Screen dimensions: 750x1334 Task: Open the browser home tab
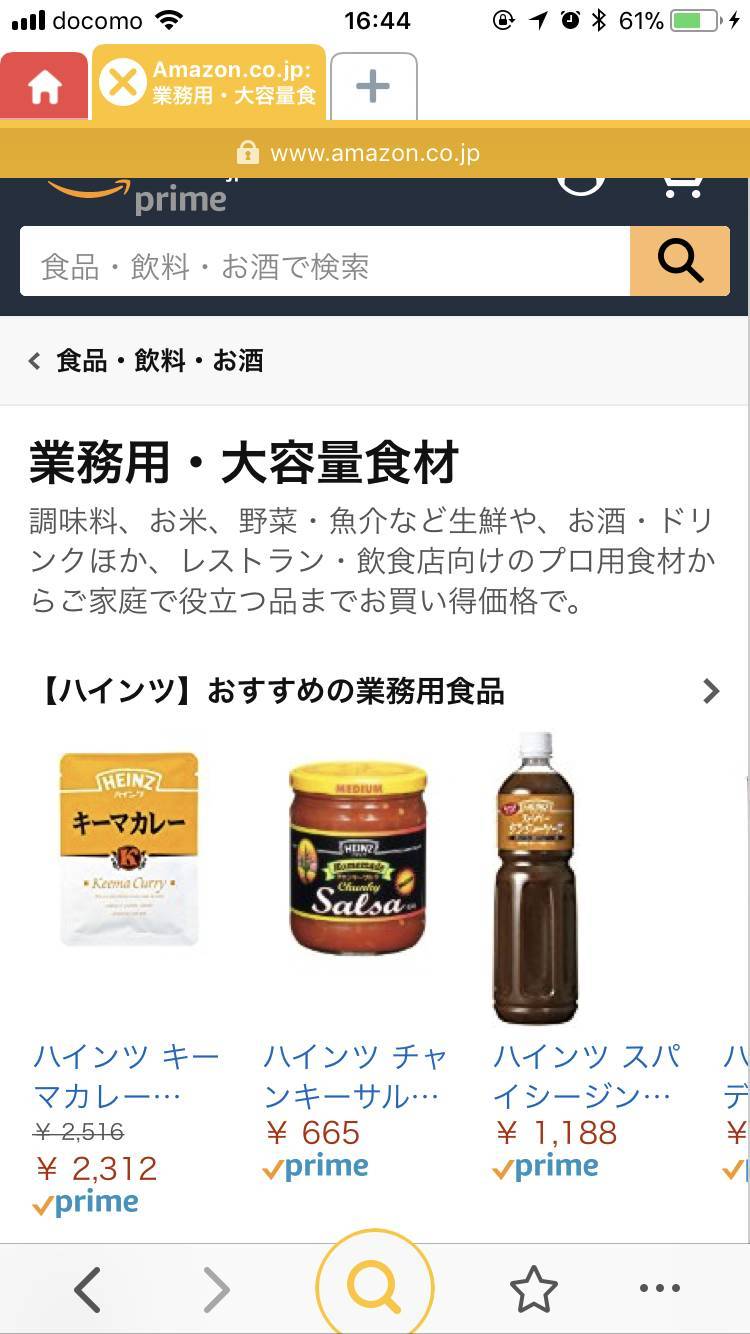click(x=44, y=87)
